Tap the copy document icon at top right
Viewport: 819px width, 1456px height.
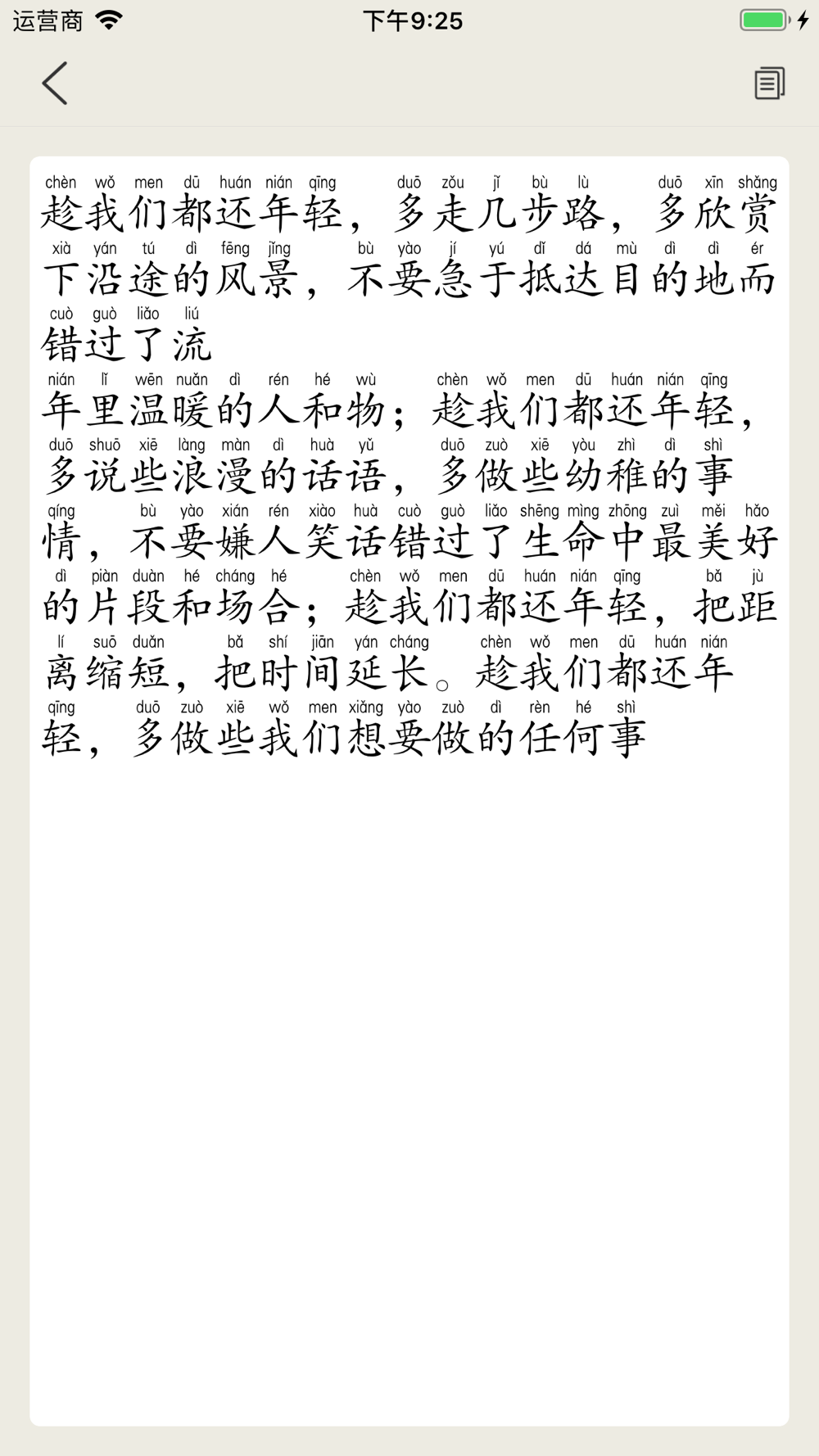769,83
